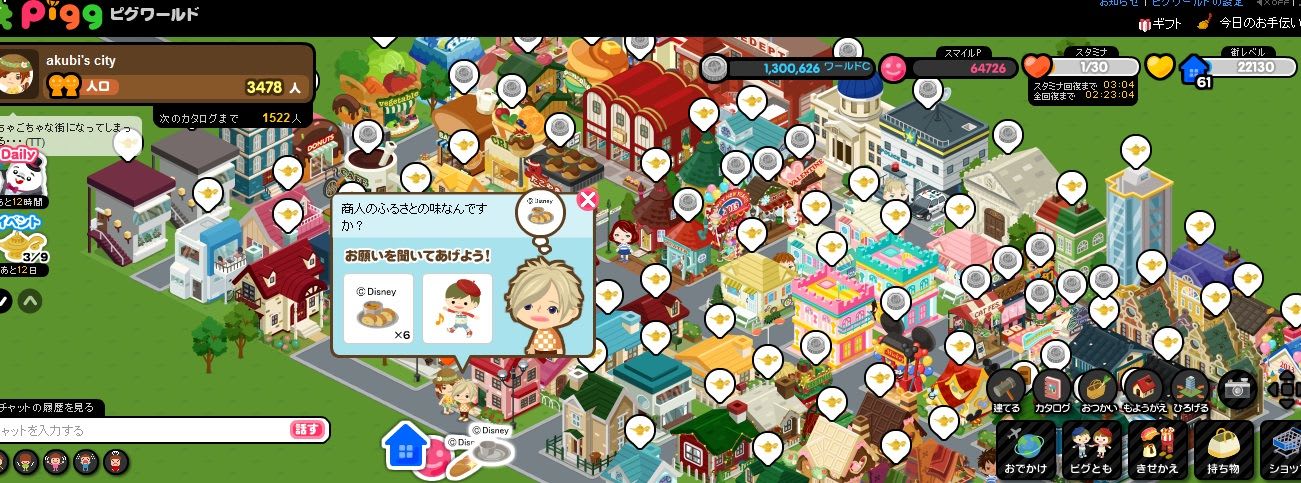Return home with blue house icon
This screenshot has height=483, width=1301.
pos(405,448)
